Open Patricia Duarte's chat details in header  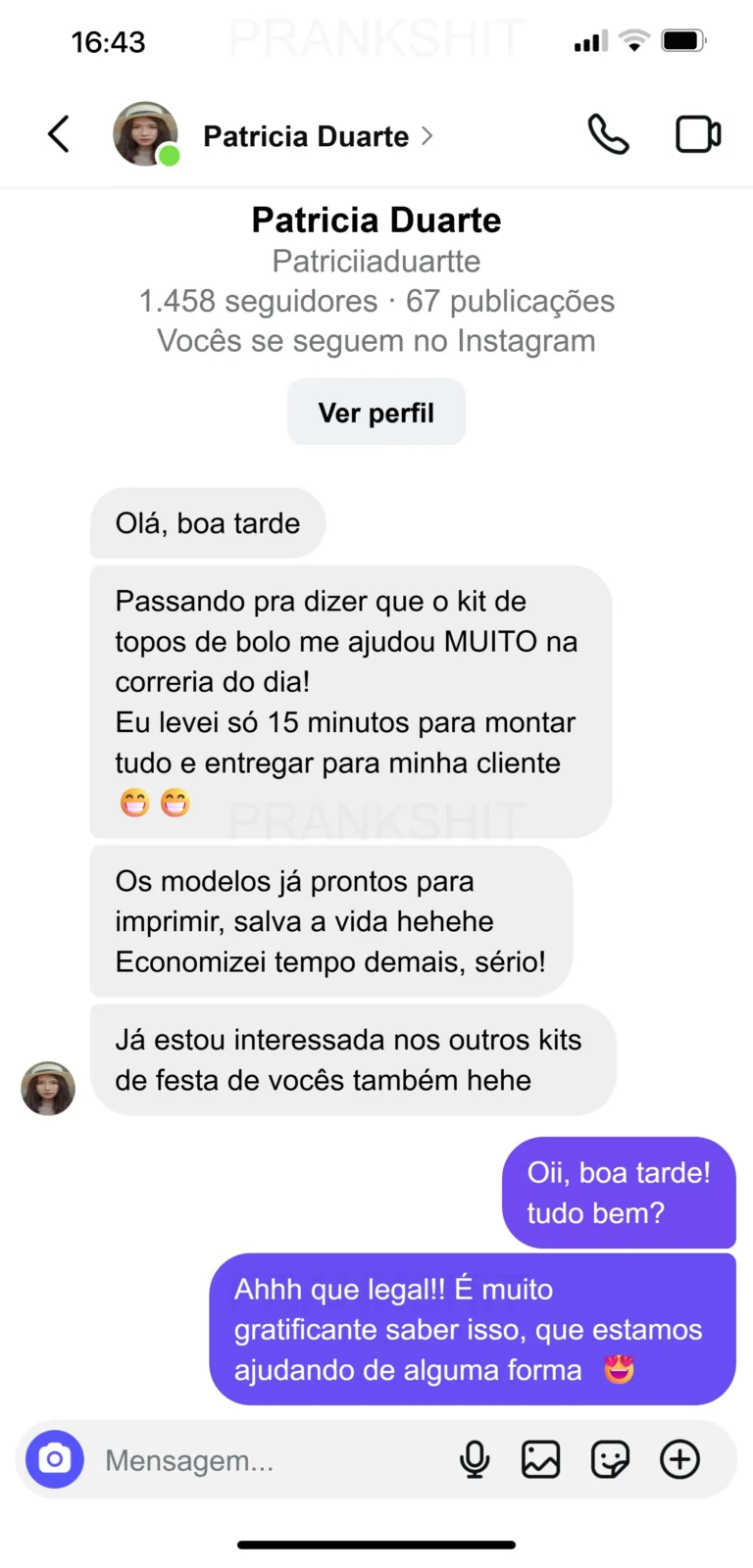click(306, 136)
